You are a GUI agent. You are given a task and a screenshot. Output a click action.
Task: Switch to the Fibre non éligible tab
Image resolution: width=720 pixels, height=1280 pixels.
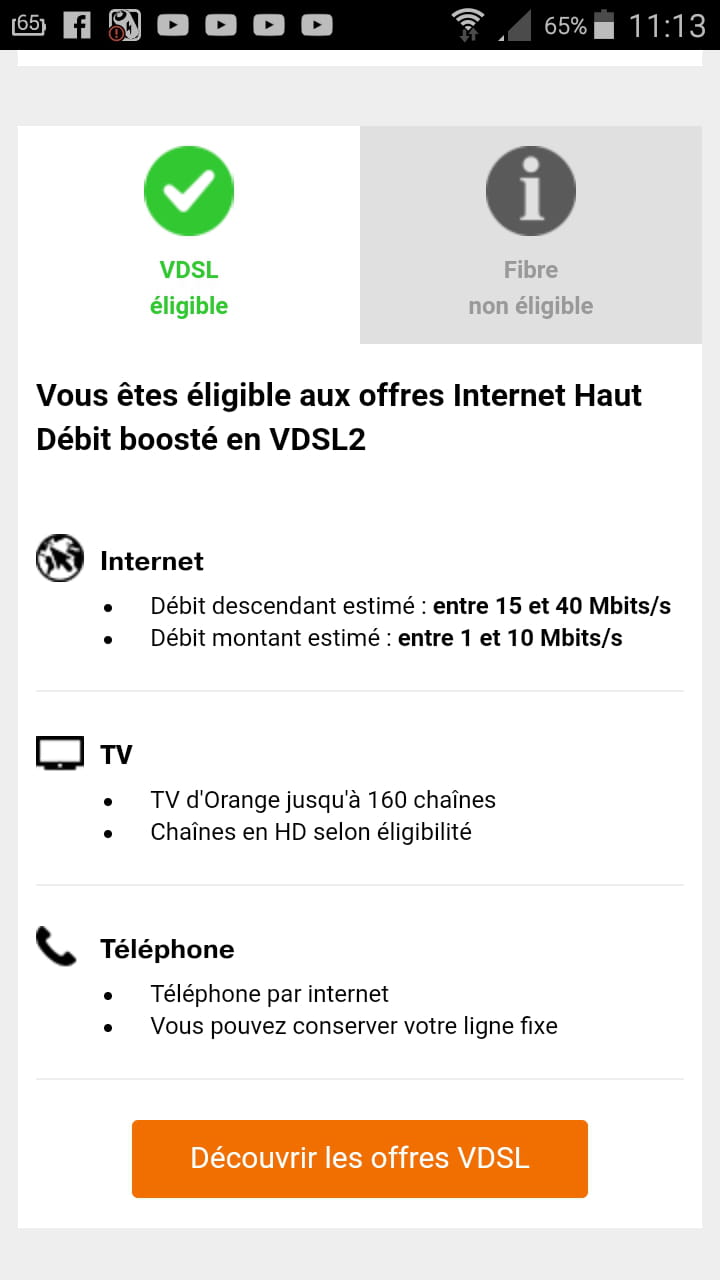530,235
